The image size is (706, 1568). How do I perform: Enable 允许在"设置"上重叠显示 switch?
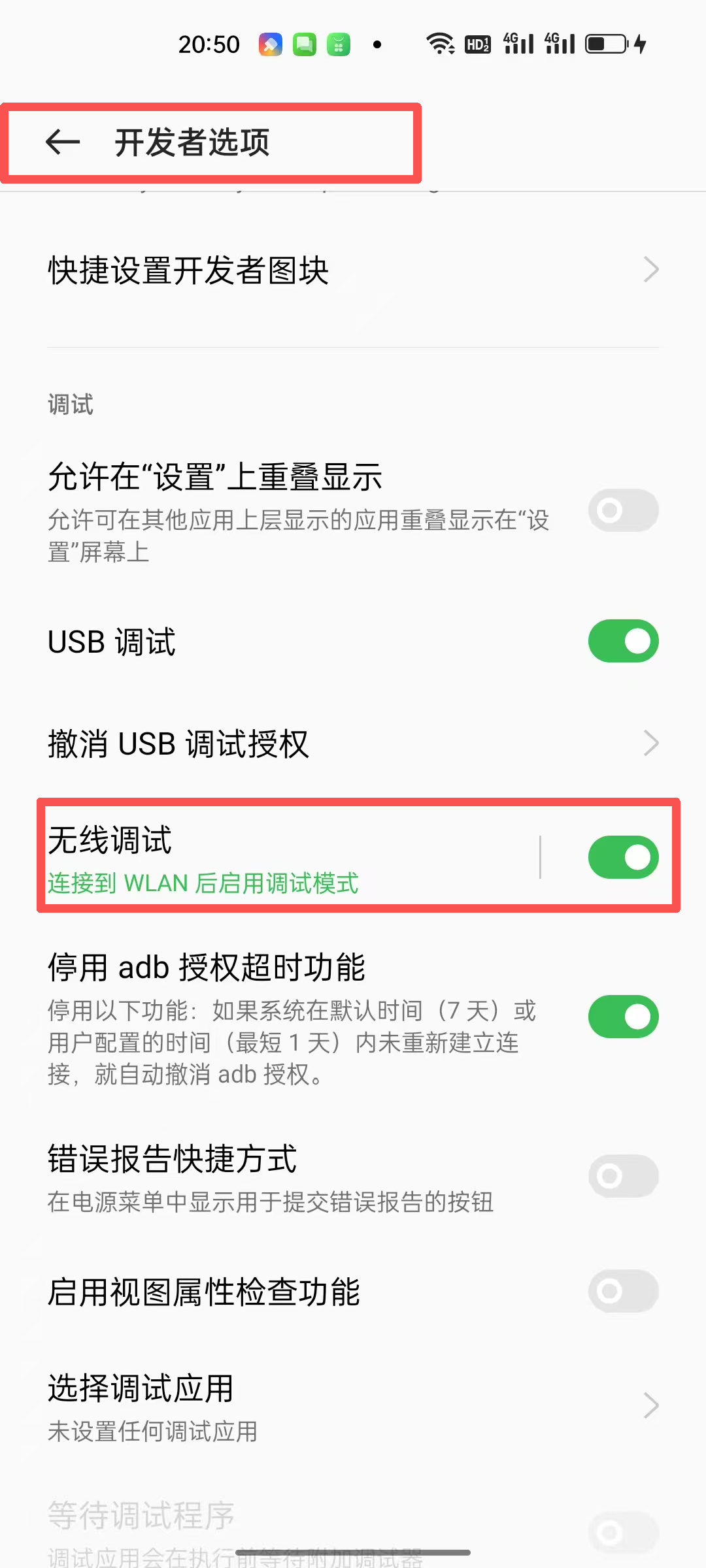623,510
